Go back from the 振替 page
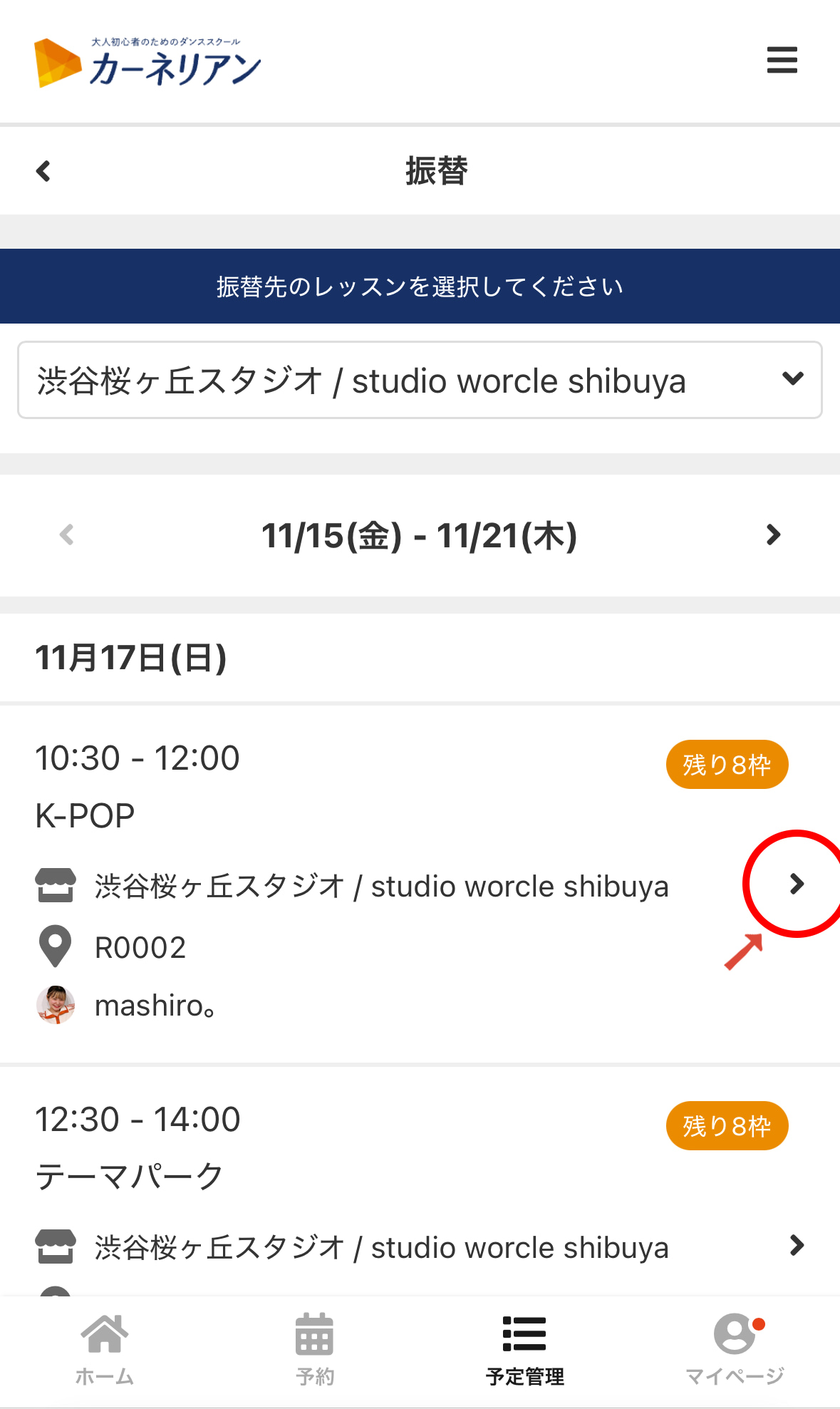The width and height of the screenshot is (840, 1409). coord(44,171)
